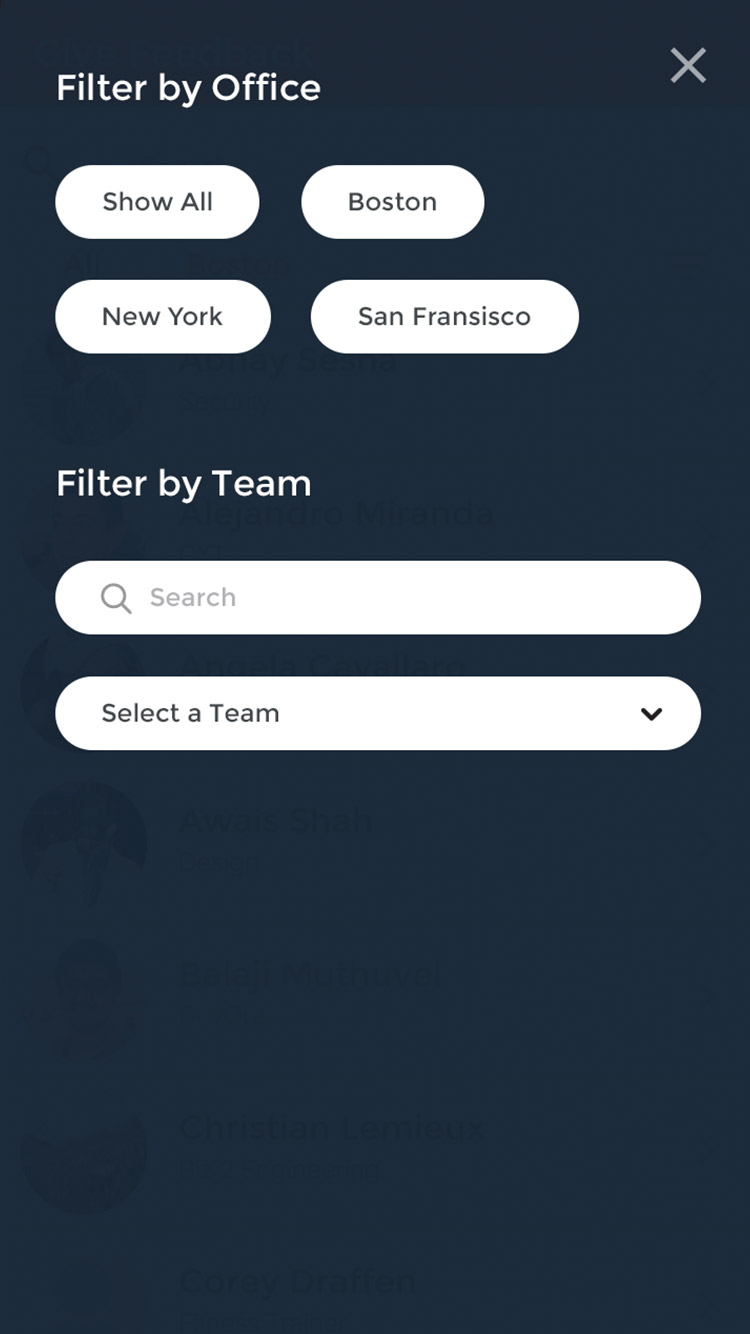Filter by the Boston office
Screen dimensions: 750x1334
[x=392, y=202]
